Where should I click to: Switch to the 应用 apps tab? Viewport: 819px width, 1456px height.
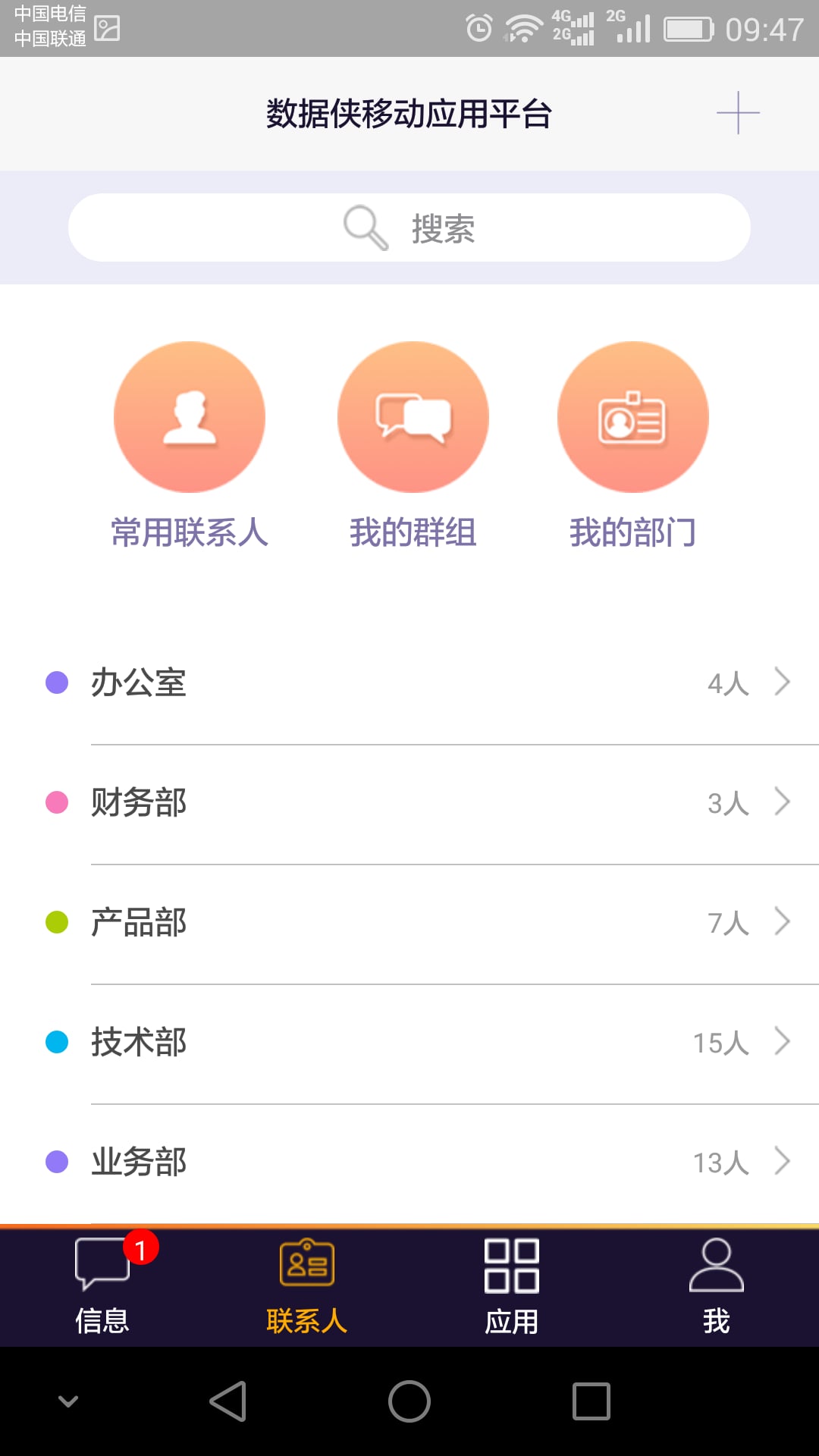coord(512,1287)
